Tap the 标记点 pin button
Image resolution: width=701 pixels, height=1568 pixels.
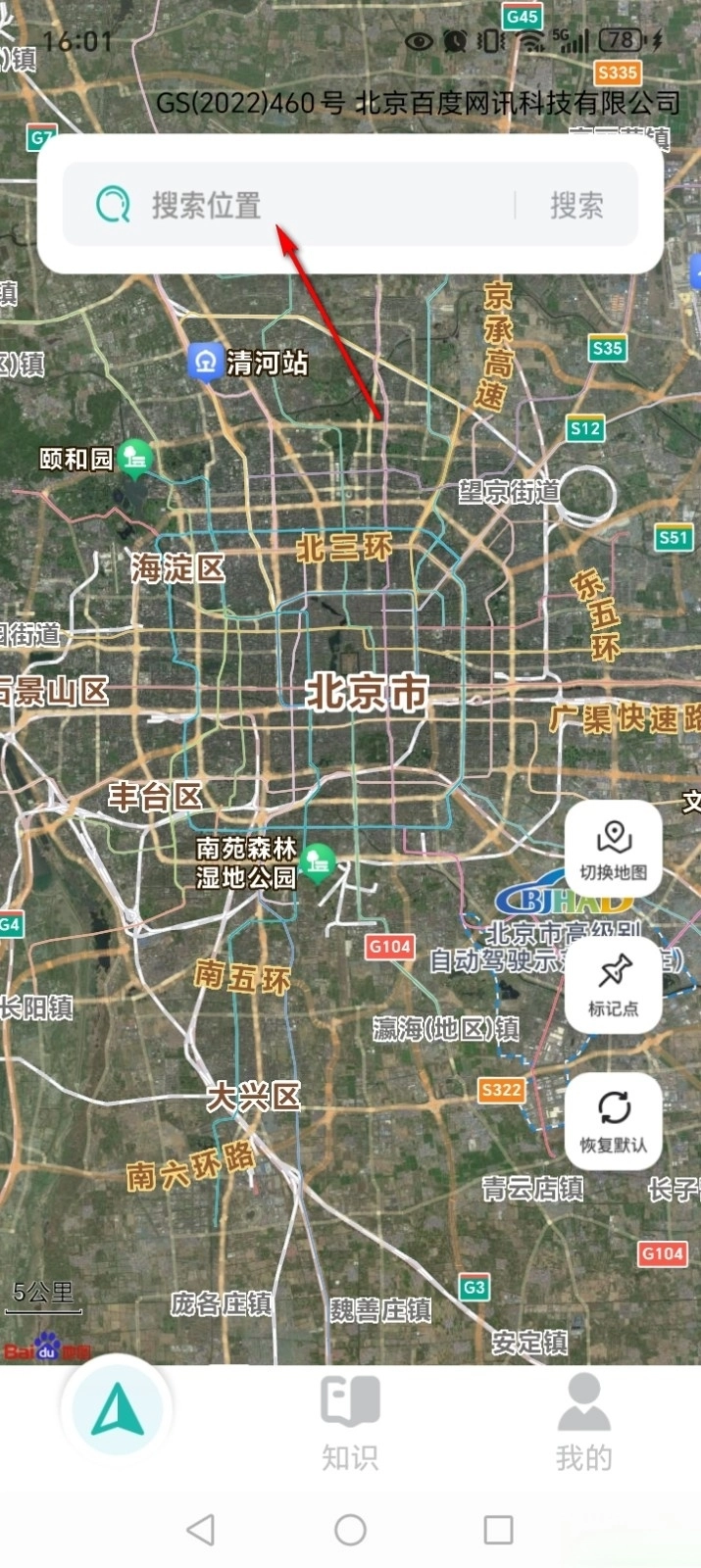pos(614,984)
